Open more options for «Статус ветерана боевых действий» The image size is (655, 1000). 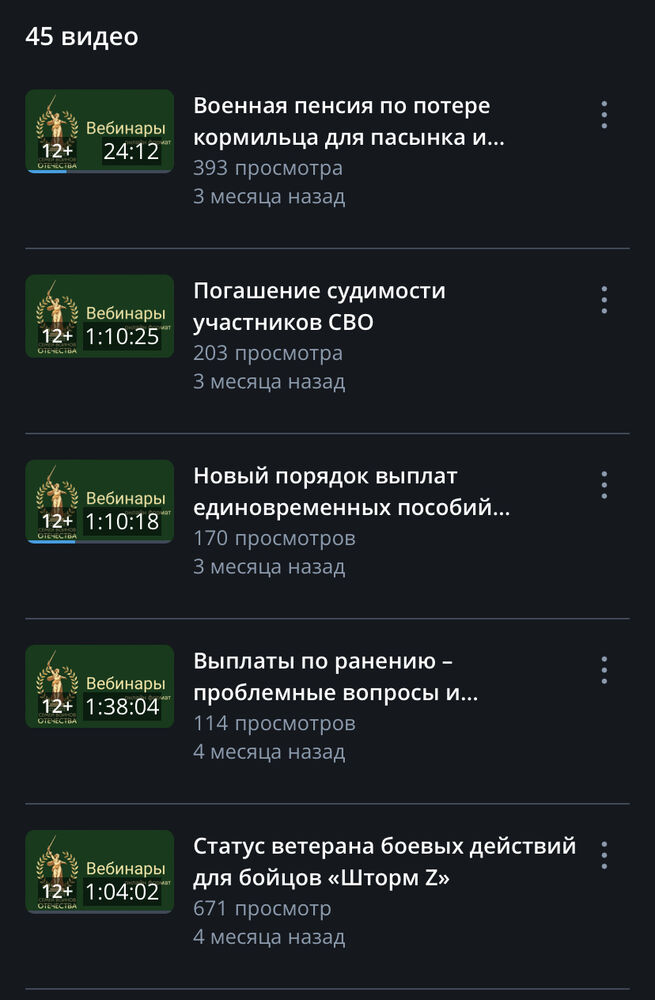(604, 855)
